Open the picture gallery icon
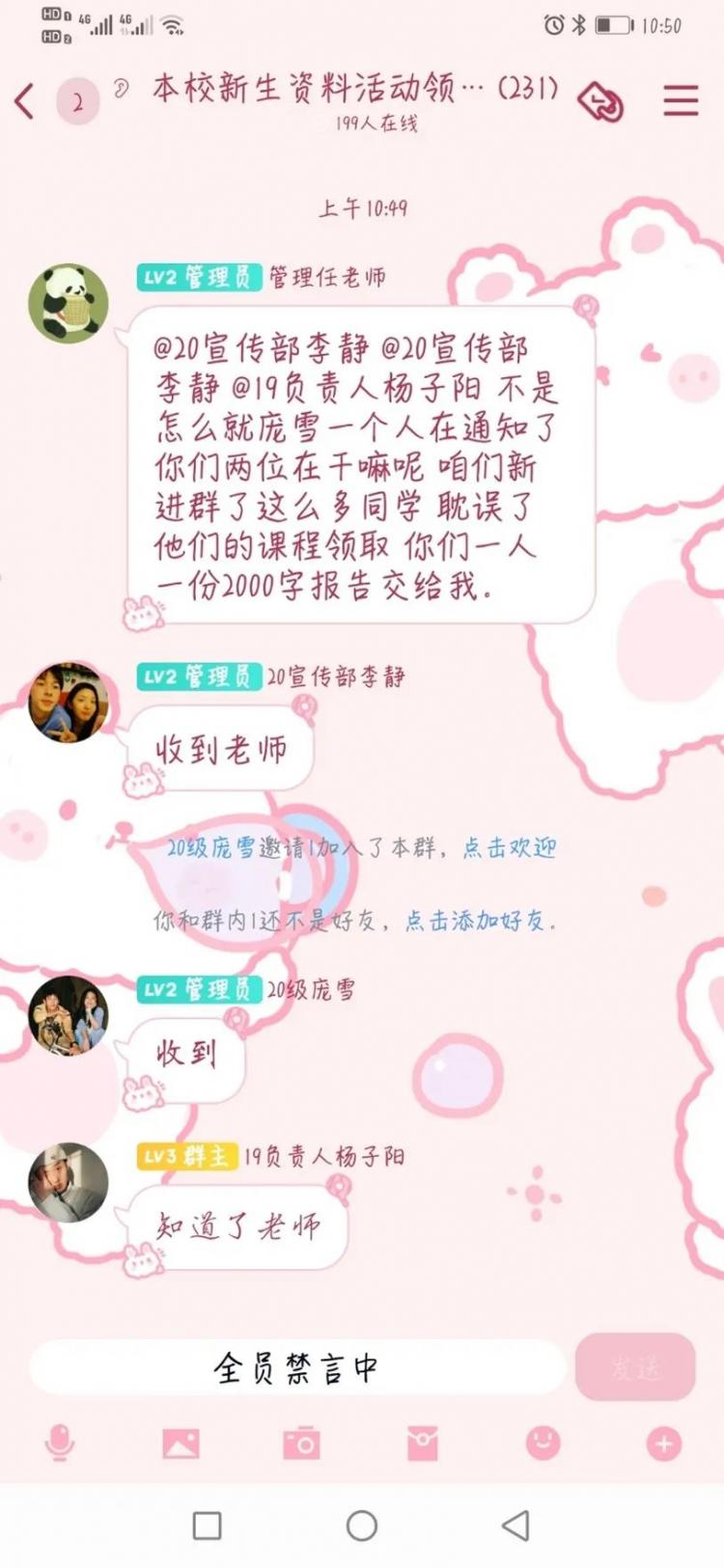This screenshot has width=724, height=1568. pos(181,1444)
